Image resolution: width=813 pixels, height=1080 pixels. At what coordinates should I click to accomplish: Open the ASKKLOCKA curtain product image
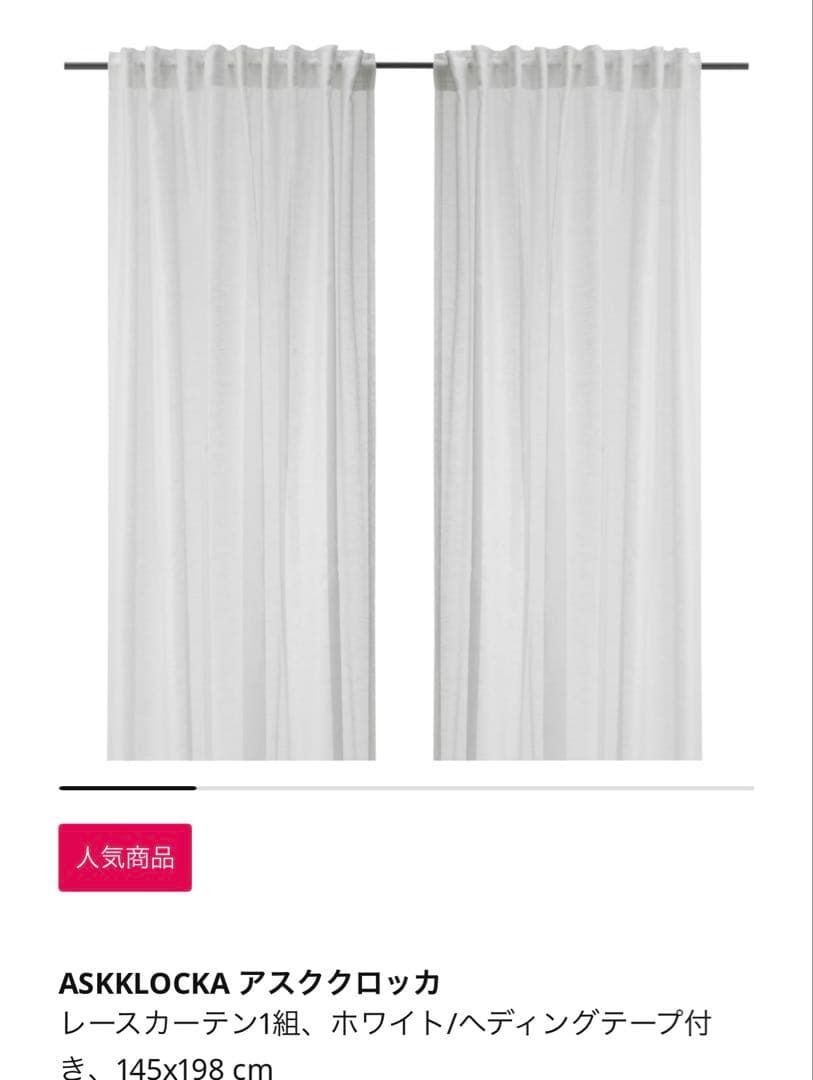pos(405,400)
